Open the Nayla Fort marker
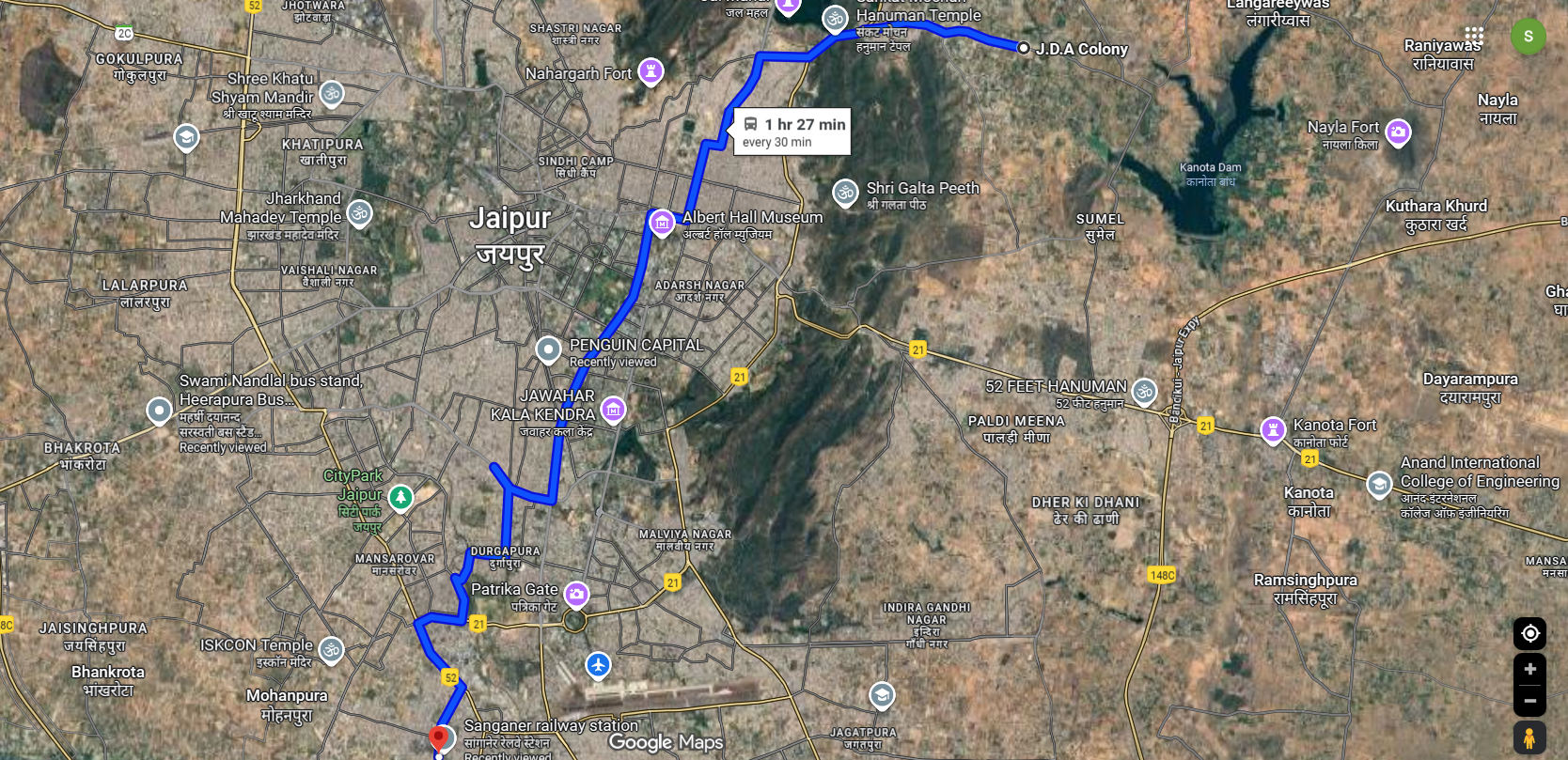Viewport: 1568px width, 760px height. 1398,132
